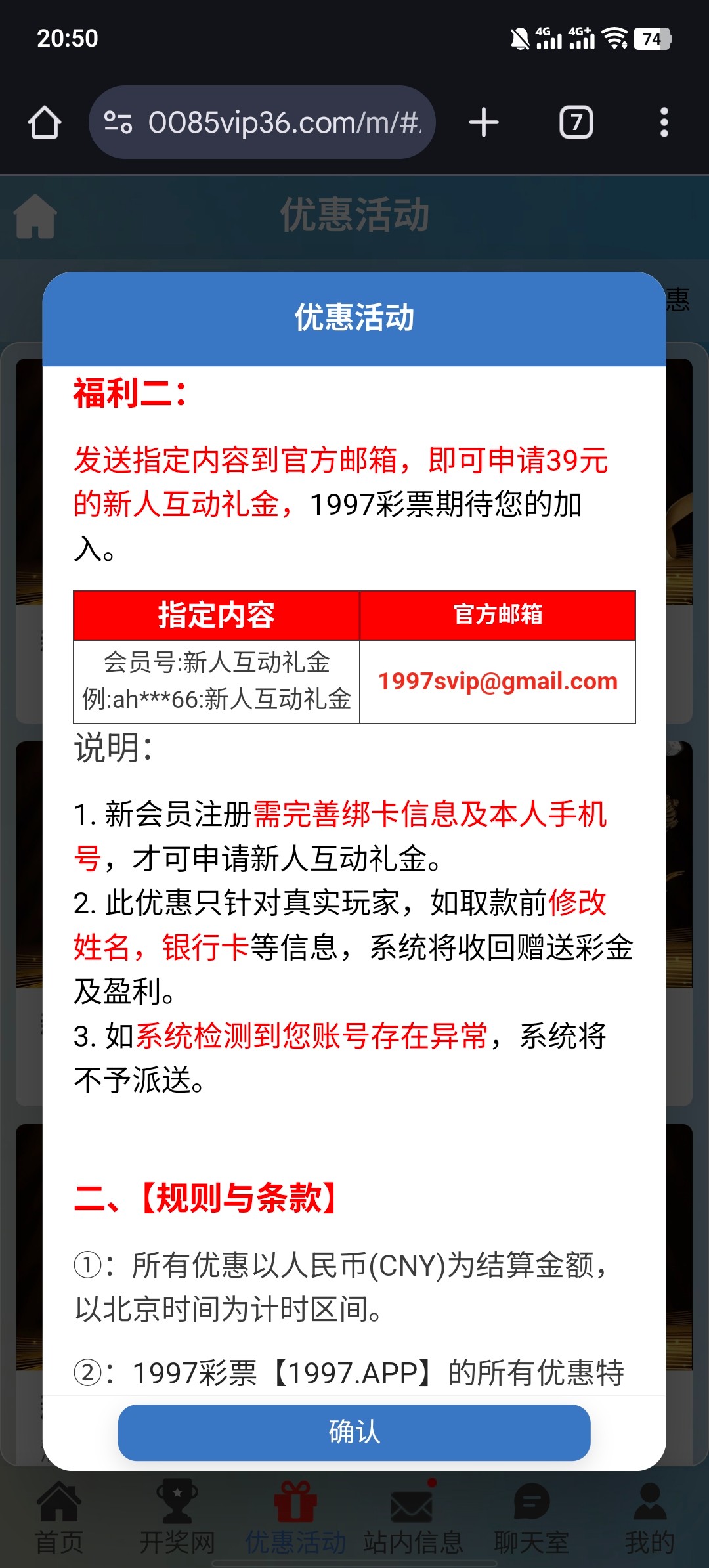The height and width of the screenshot is (1568, 709).
Task: Tap the address bar with 0085vip36.com
Action: [284, 123]
